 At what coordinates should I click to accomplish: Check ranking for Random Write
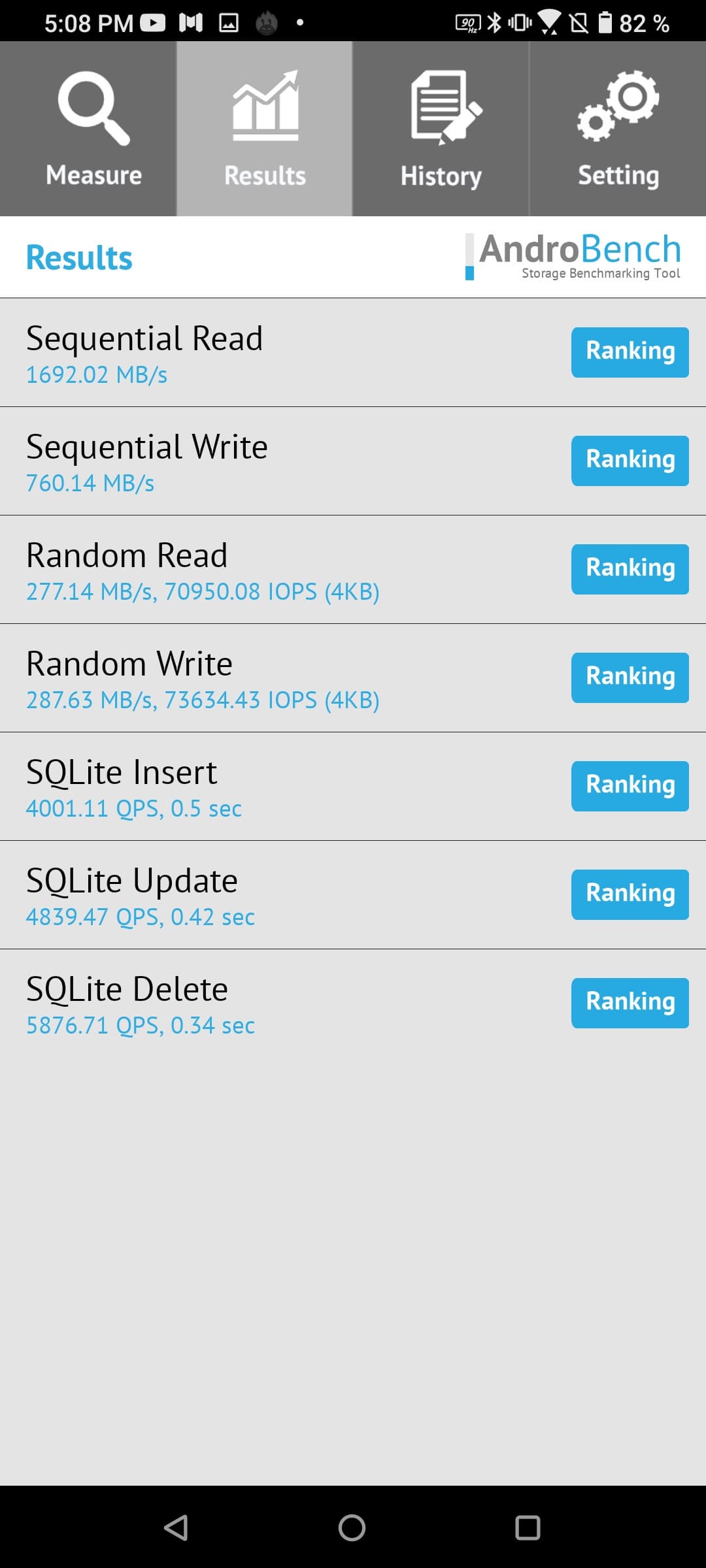coord(630,678)
